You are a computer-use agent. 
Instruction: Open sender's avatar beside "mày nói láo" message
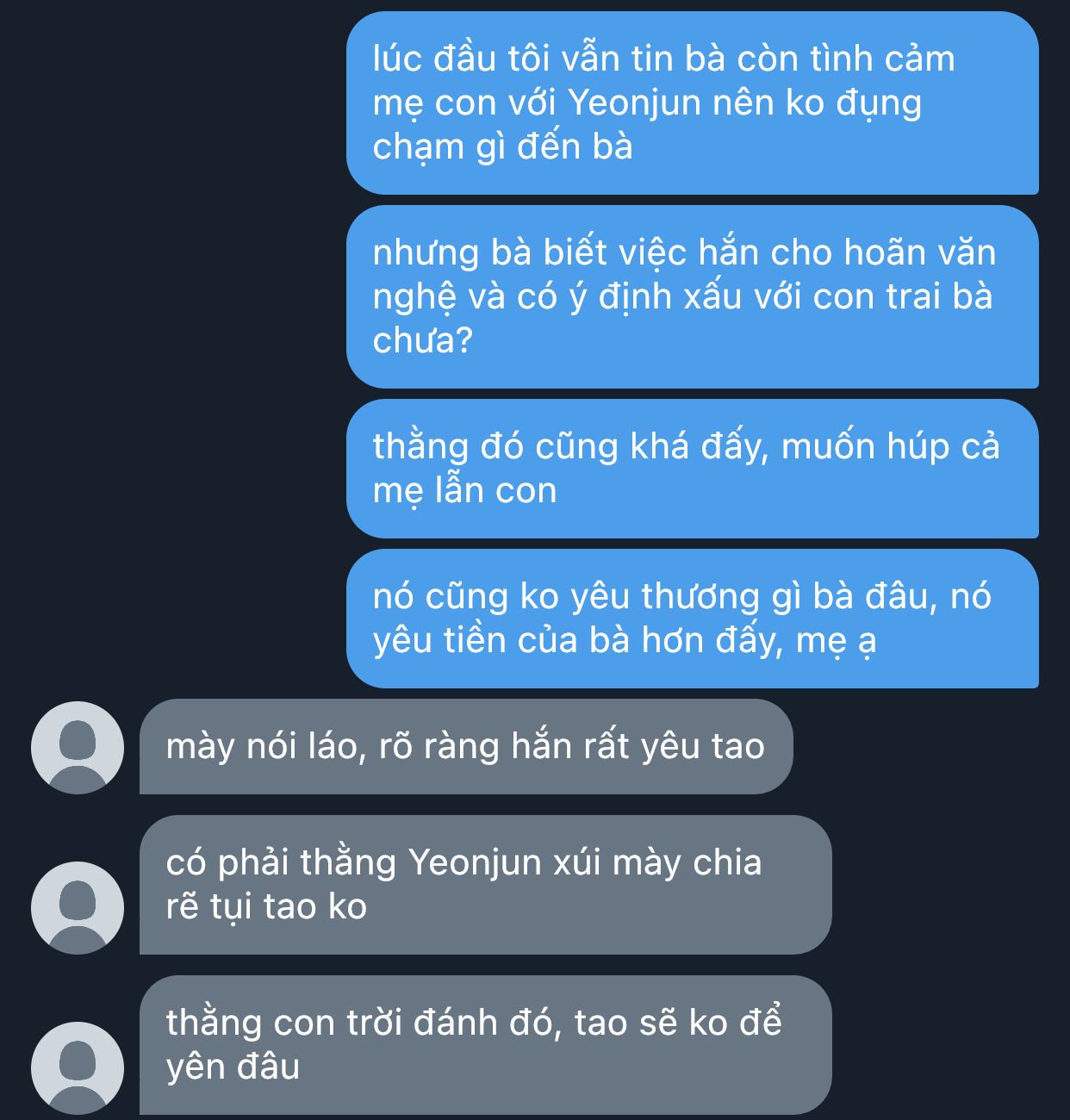point(78,748)
